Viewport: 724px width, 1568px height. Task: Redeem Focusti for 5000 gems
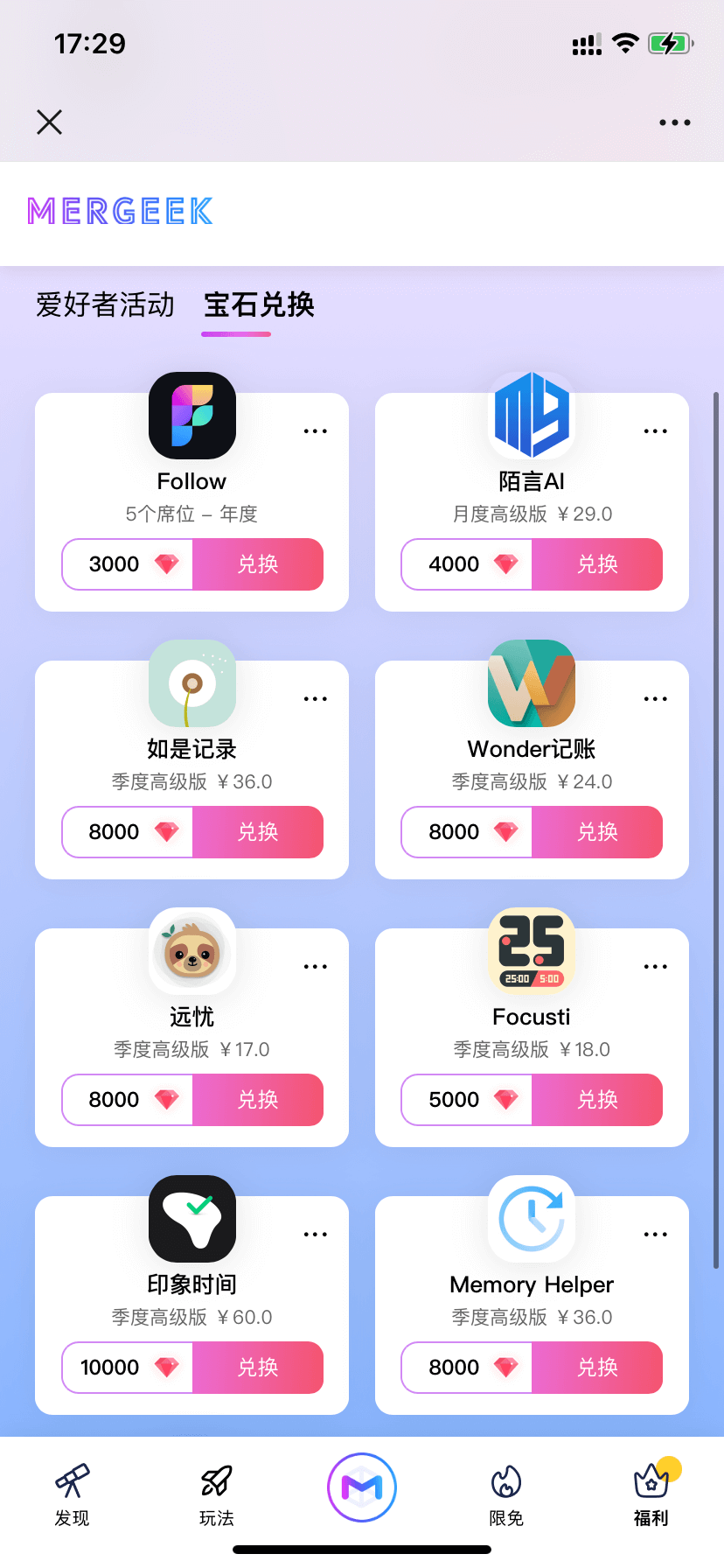[x=597, y=1100]
